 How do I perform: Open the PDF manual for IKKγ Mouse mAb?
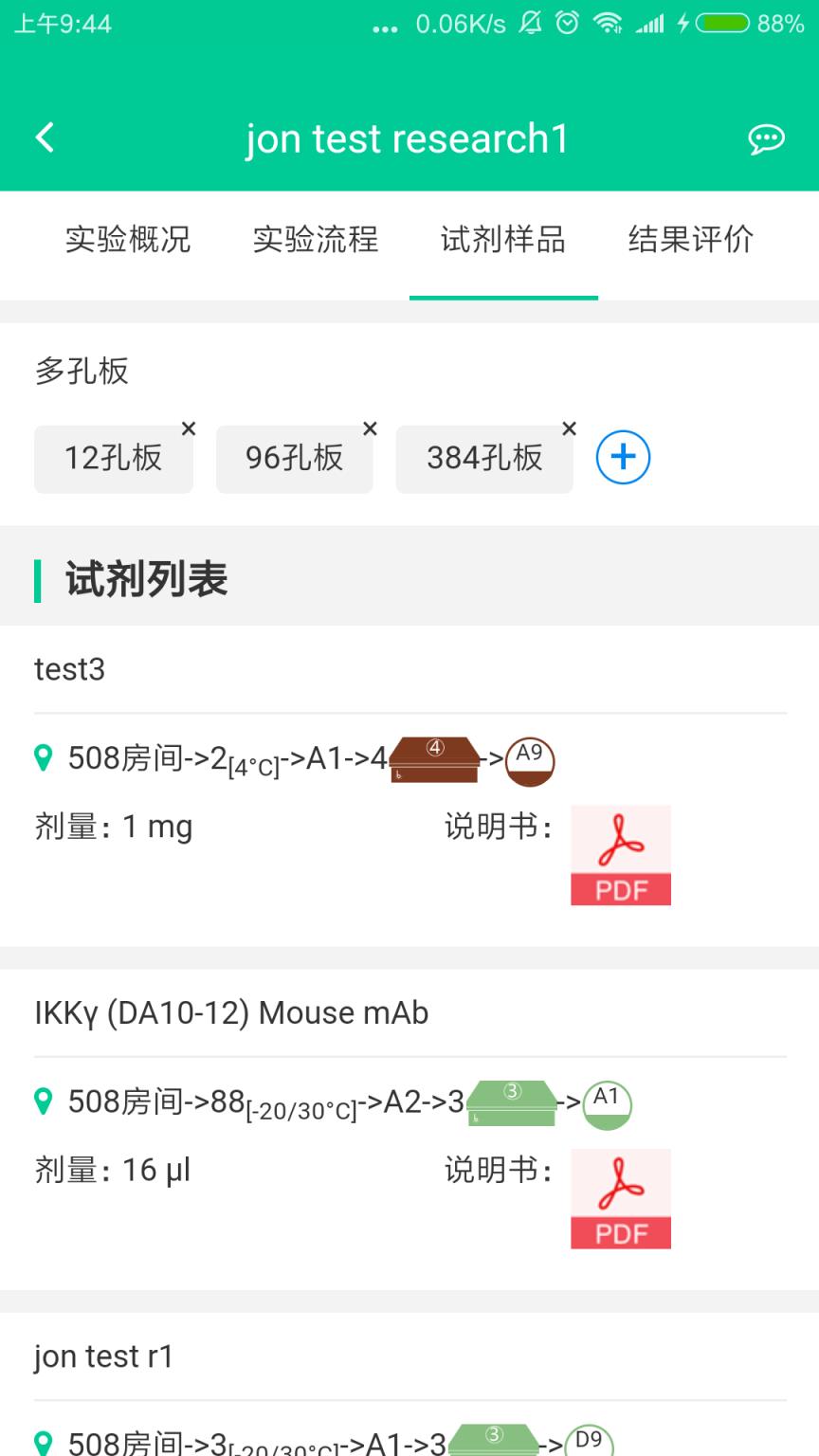coord(621,1198)
